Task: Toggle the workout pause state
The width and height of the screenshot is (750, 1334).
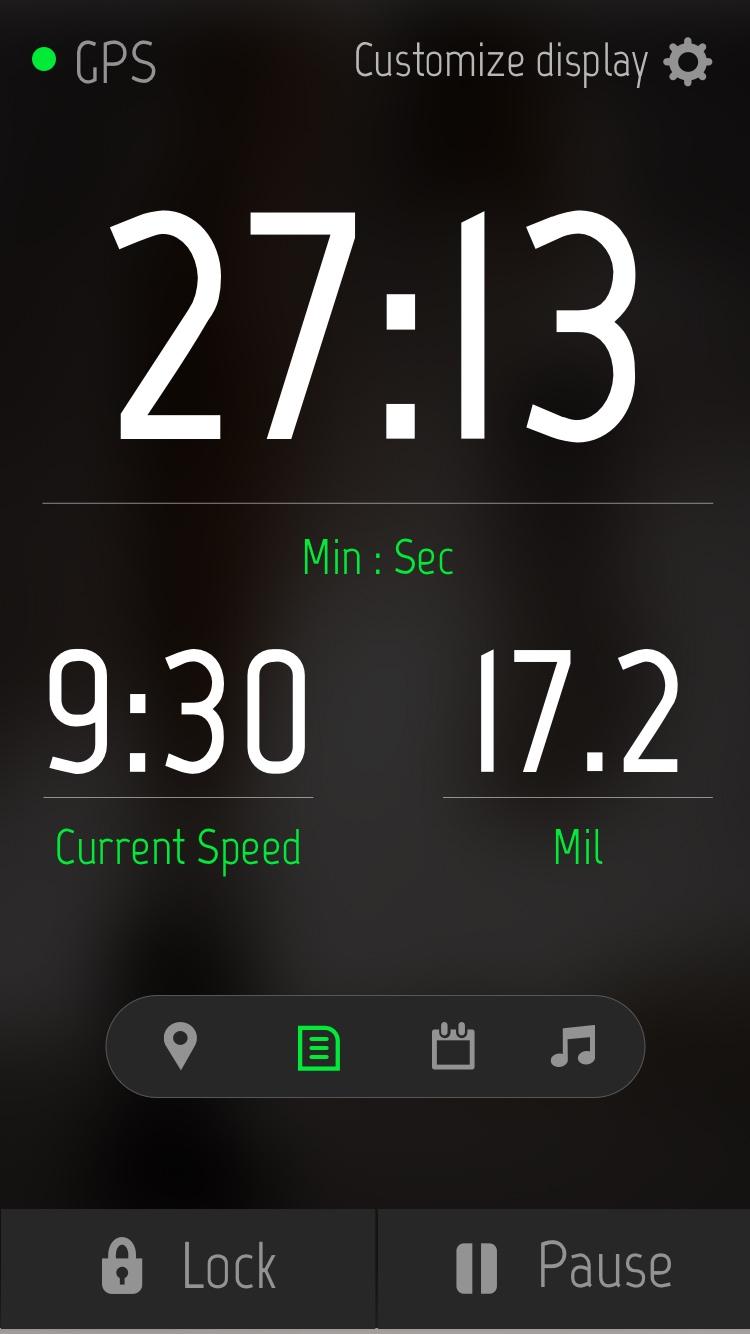Action: [x=562, y=1264]
